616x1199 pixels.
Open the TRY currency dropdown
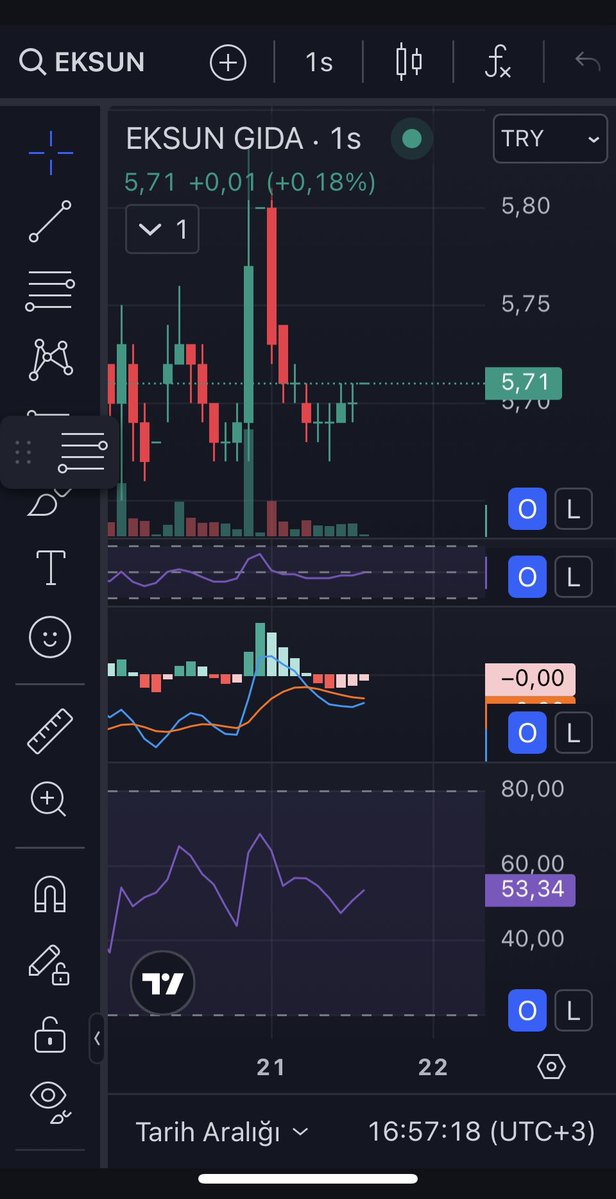pyautogui.click(x=549, y=139)
